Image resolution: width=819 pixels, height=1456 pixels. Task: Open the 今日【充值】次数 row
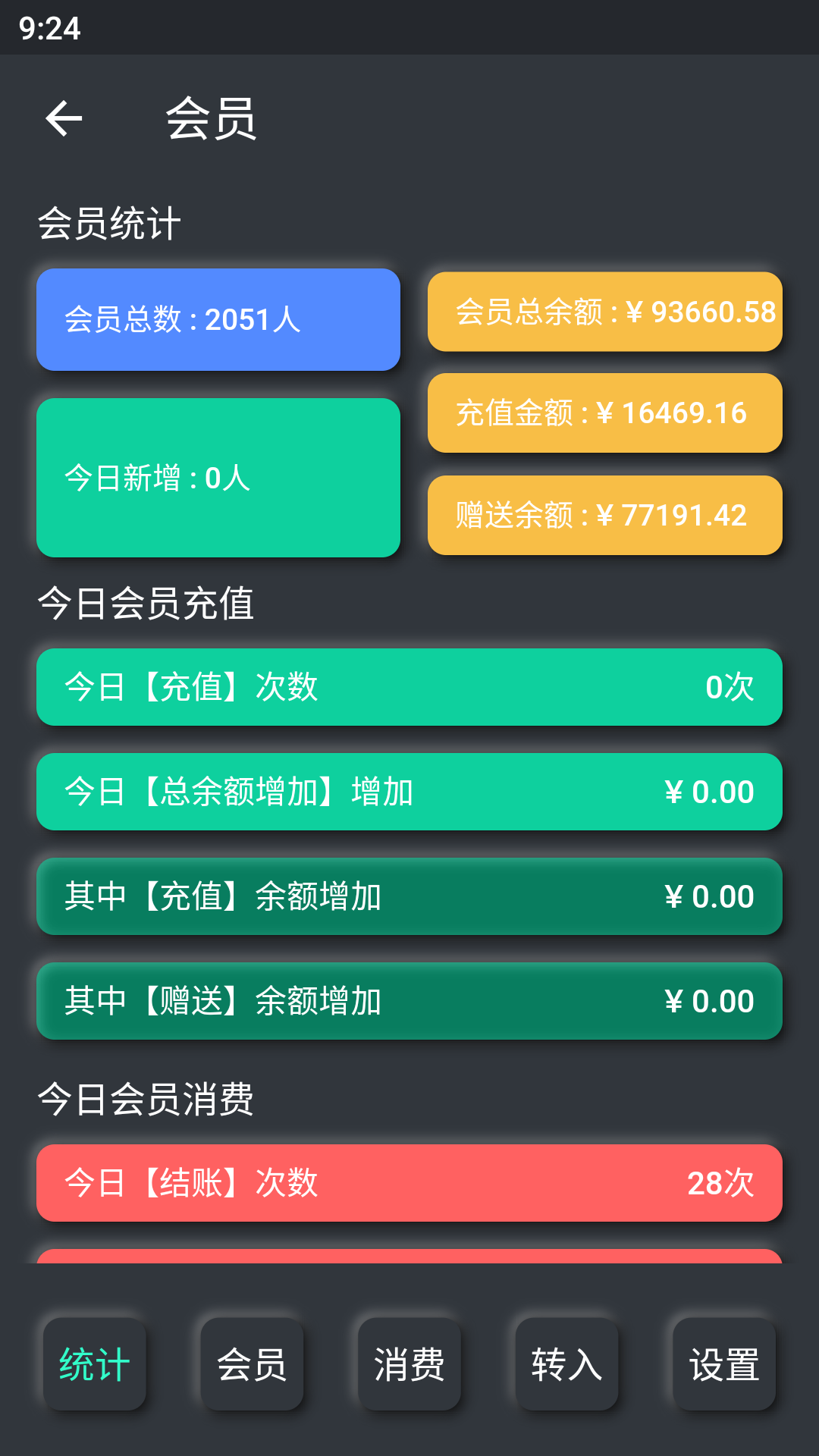[409, 688]
